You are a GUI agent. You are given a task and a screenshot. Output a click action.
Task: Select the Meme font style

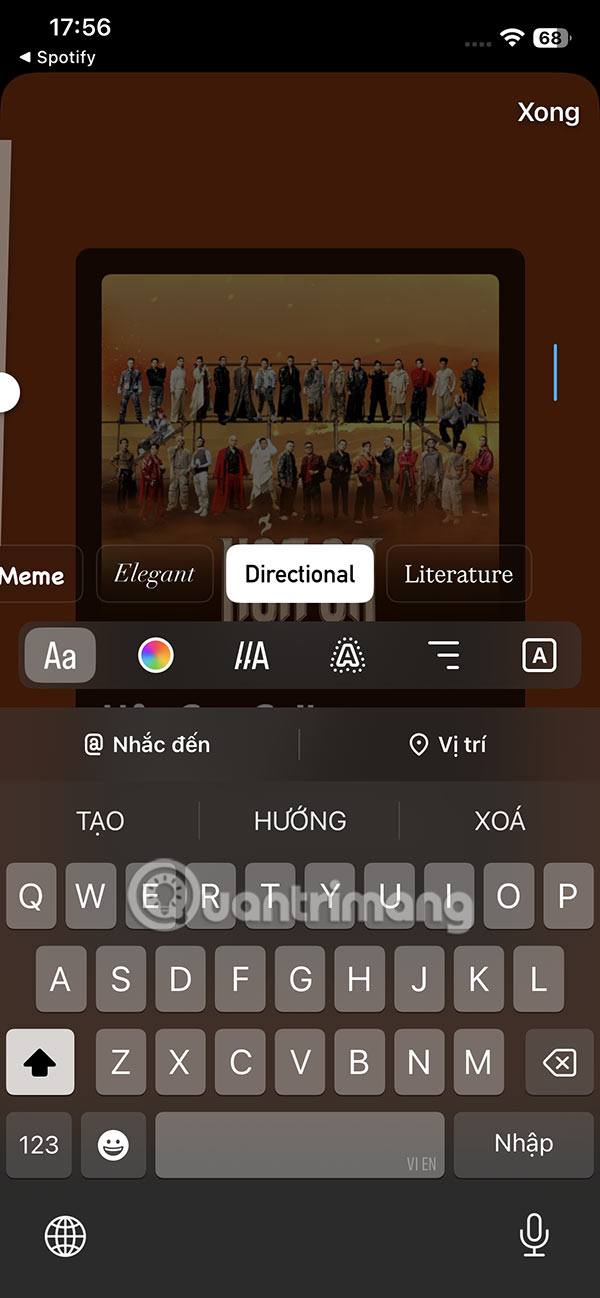(x=35, y=575)
